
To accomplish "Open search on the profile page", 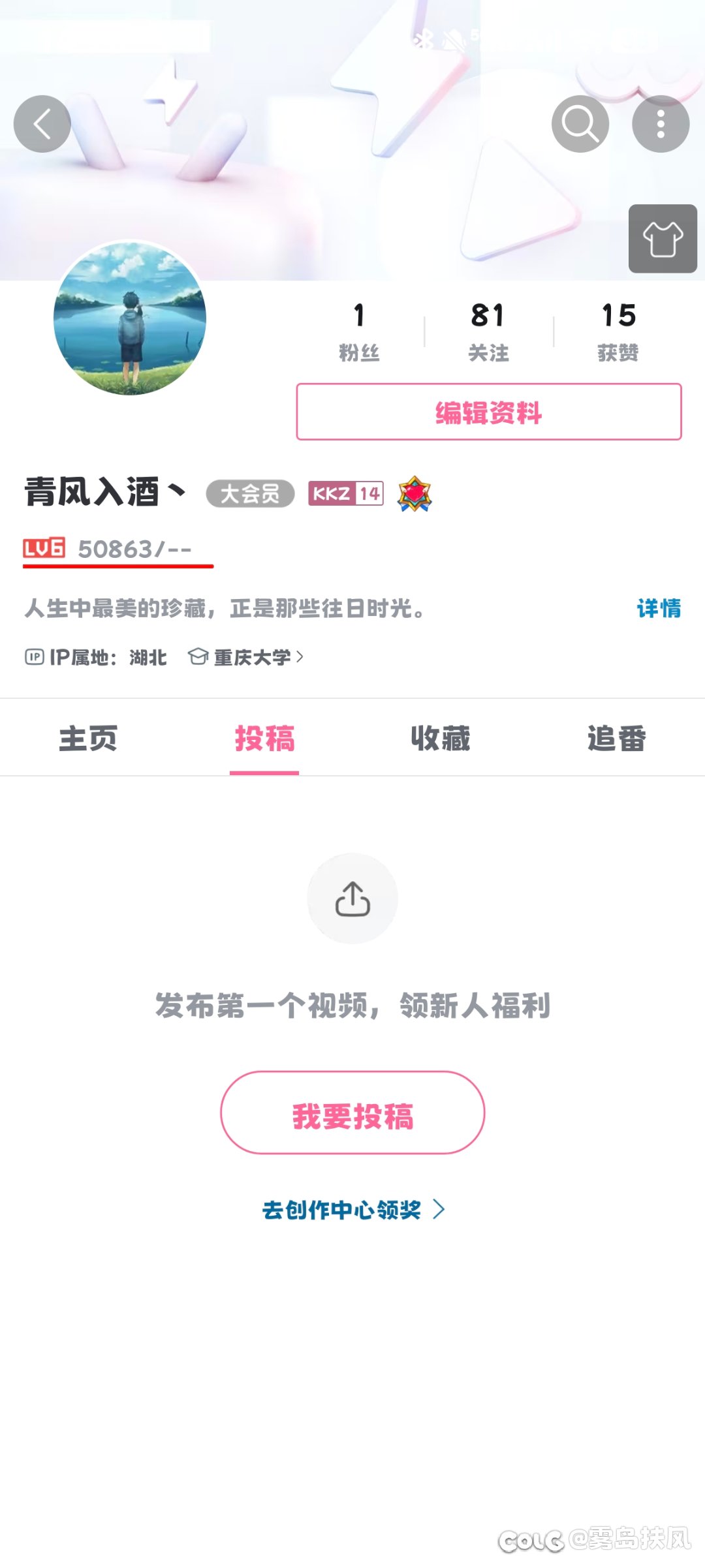I will coord(580,124).
